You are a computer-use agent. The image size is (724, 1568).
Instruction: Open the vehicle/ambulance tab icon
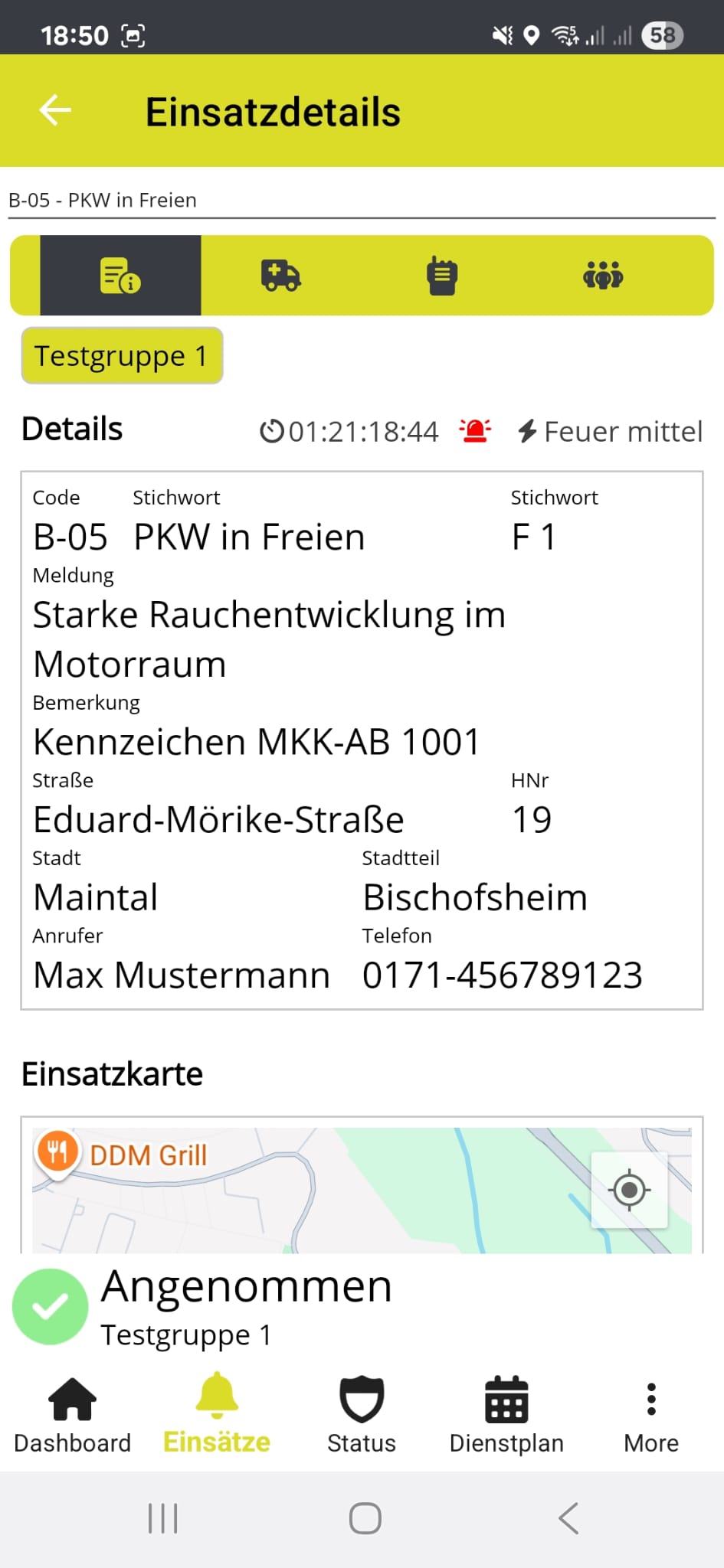point(280,275)
